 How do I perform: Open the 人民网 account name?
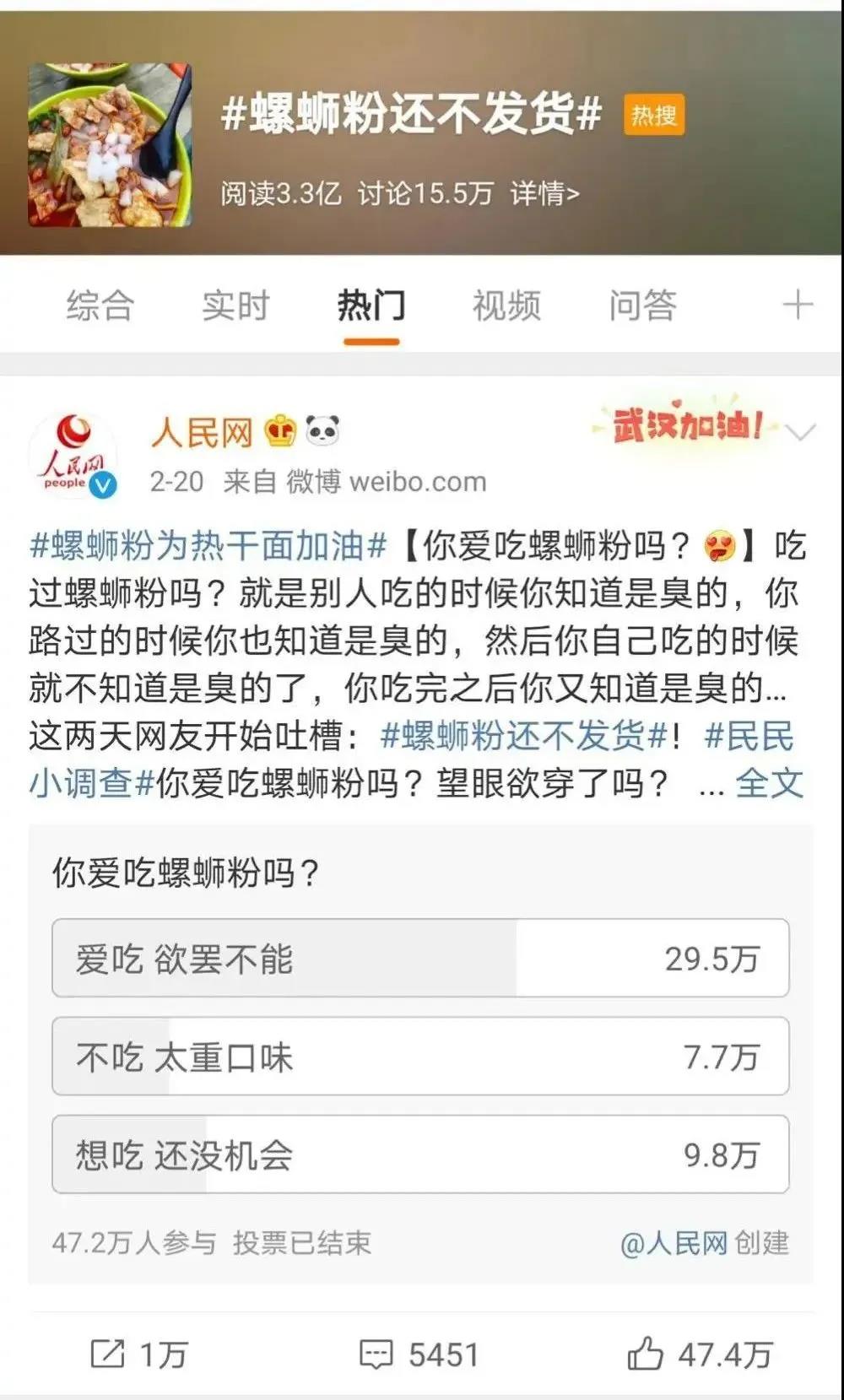(203, 433)
